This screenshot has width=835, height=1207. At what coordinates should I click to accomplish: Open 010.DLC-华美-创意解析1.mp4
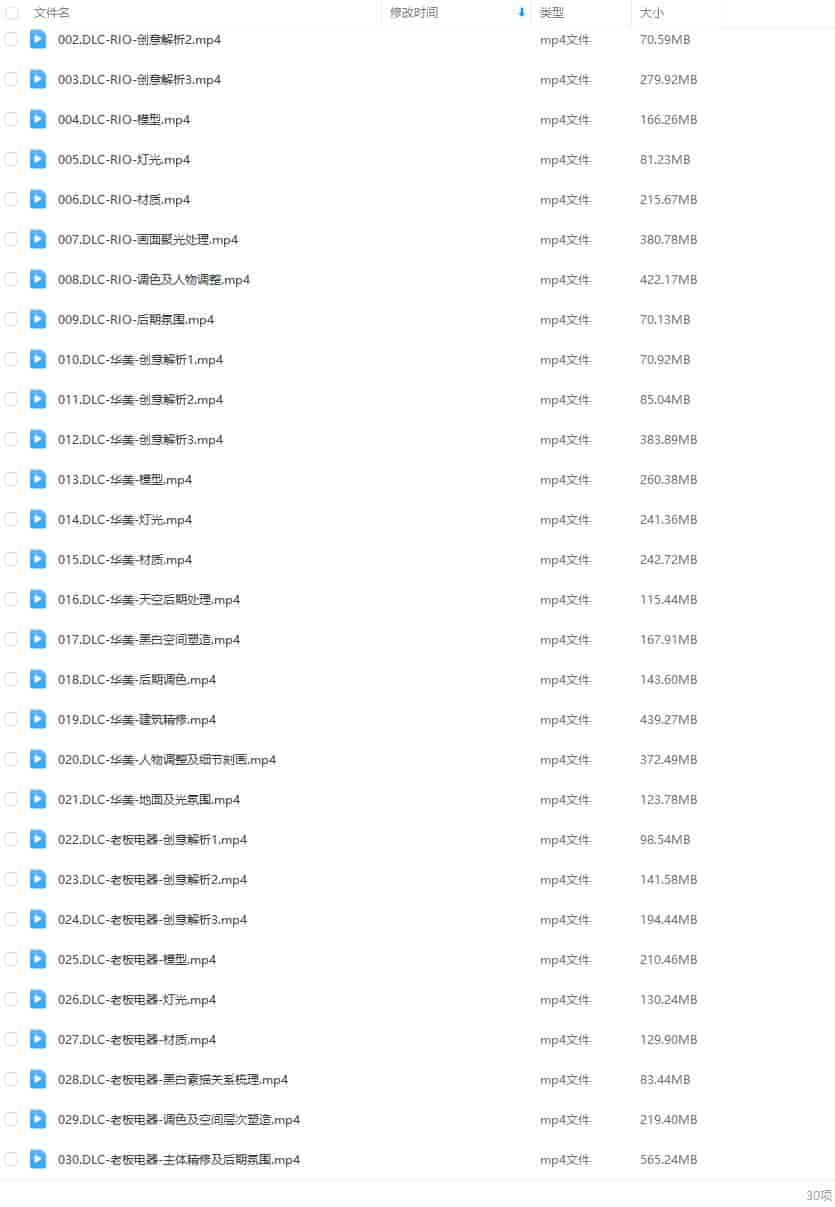[x=140, y=360]
